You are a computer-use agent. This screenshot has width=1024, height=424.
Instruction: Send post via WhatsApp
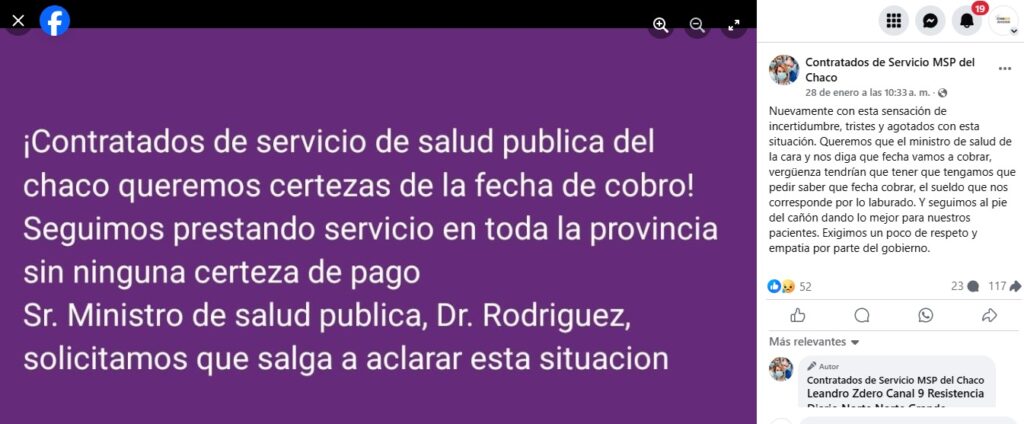click(925, 315)
